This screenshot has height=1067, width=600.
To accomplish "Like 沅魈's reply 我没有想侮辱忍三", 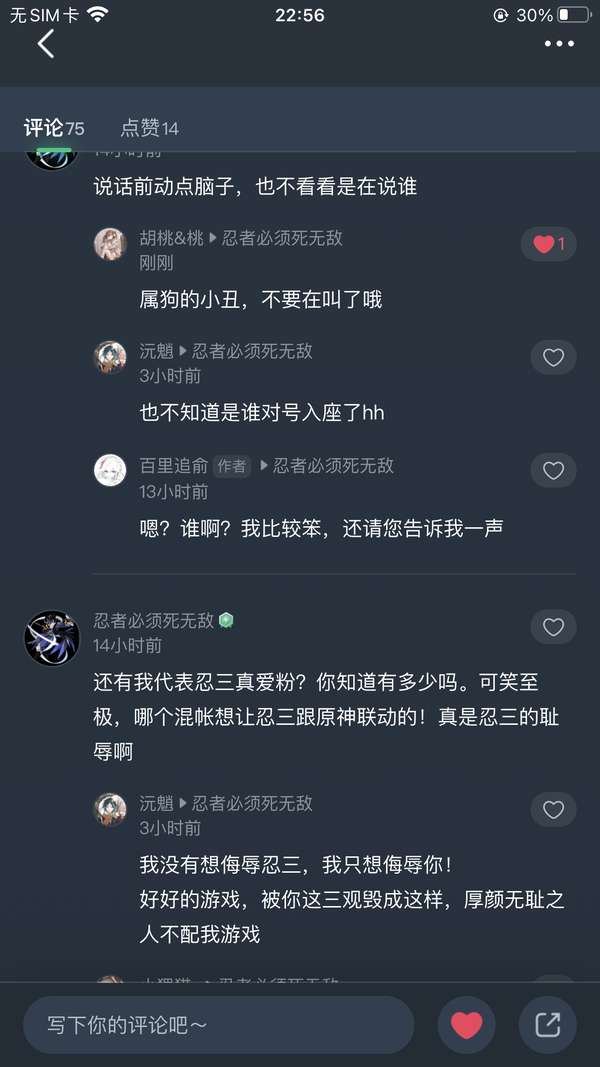I will (553, 810).
